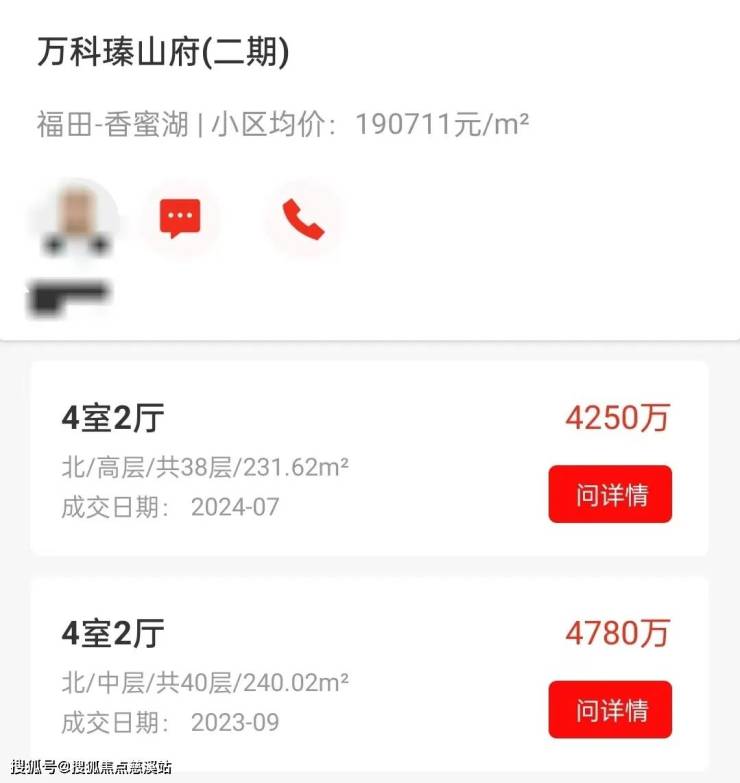Tap 问详情 for the 4780万 listing
740x783 pixels.
[610, 710]
